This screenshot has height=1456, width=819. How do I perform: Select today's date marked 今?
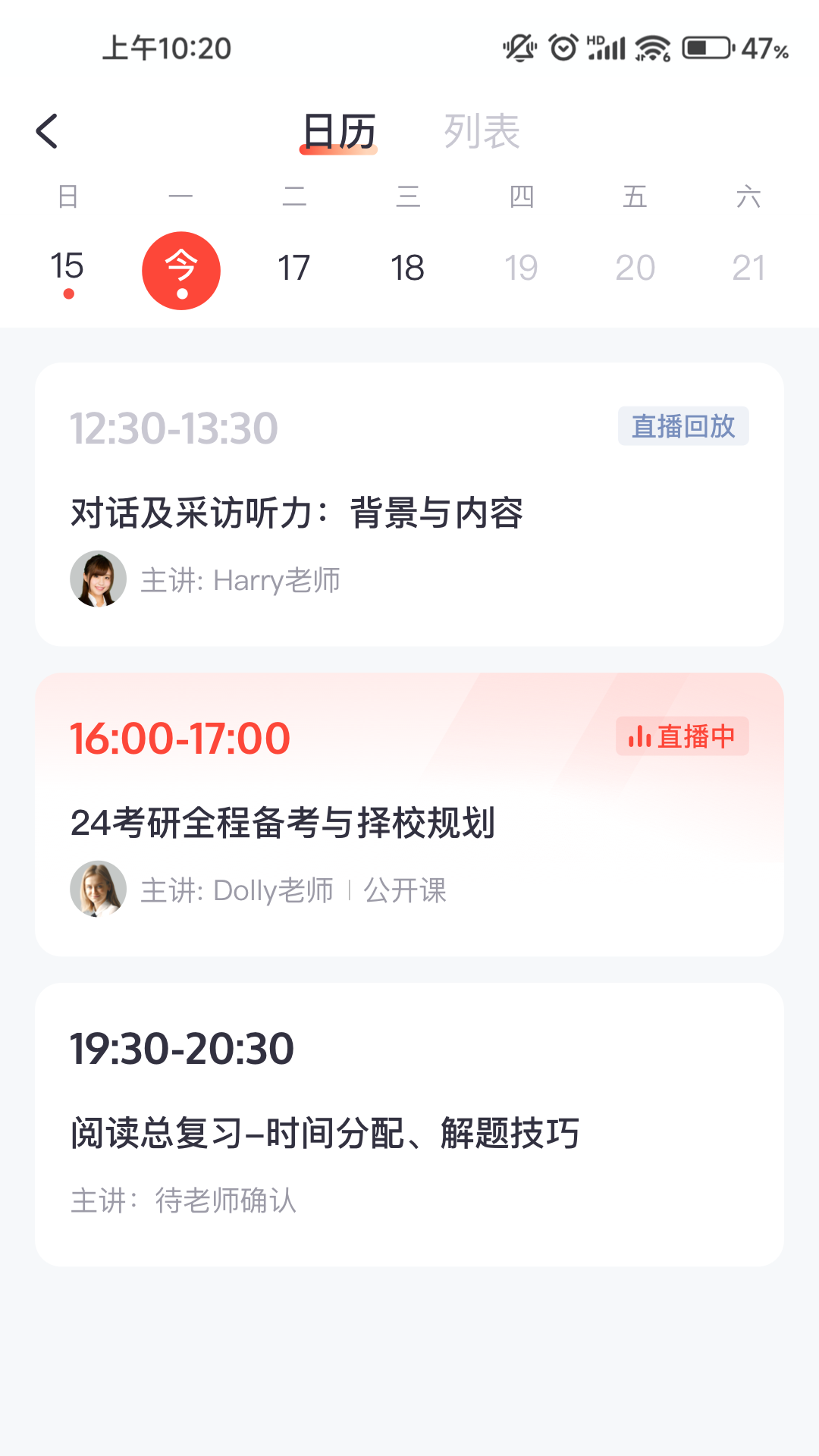181,269
